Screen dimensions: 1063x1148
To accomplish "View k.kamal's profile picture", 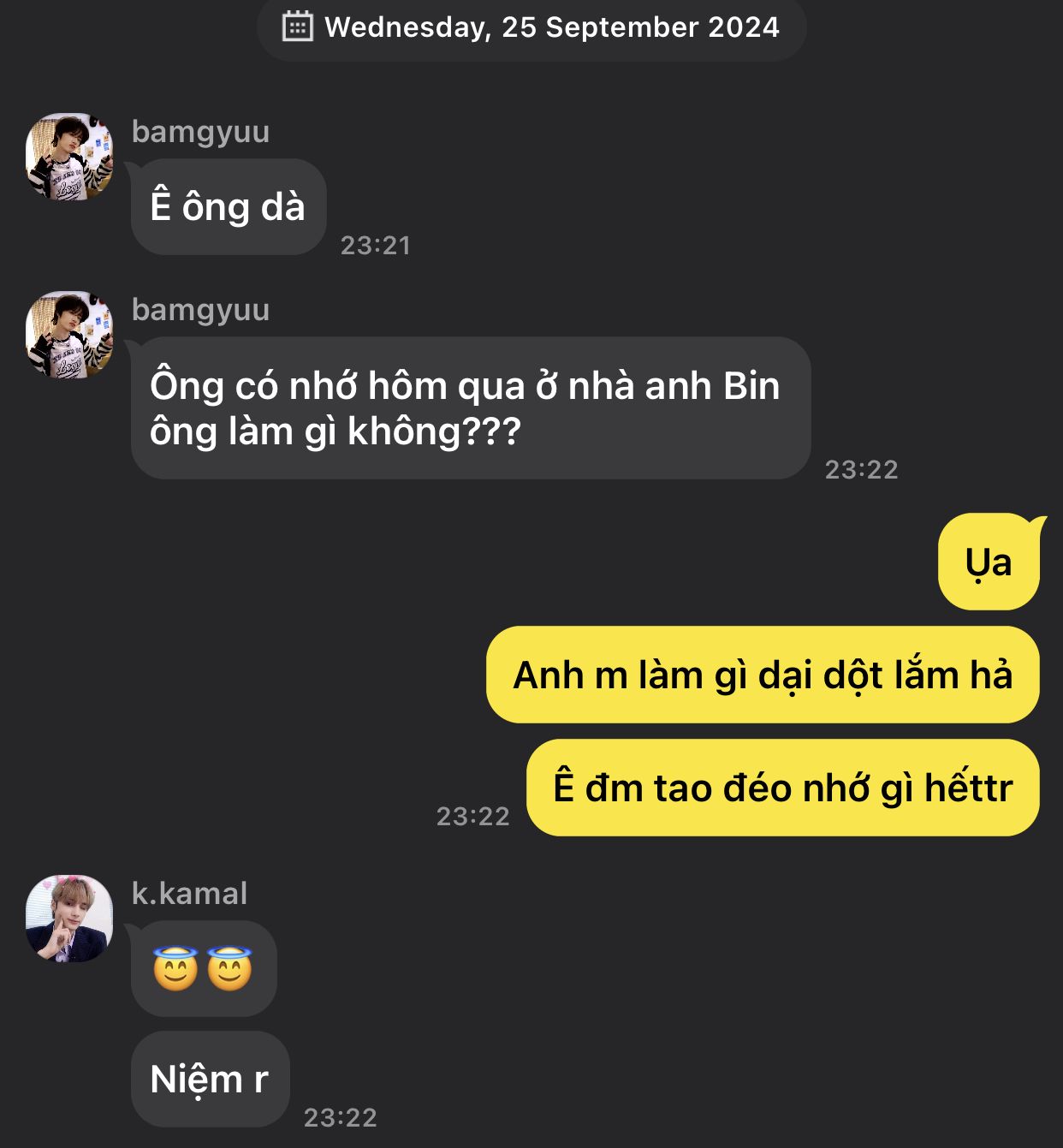I will point(69,919).
